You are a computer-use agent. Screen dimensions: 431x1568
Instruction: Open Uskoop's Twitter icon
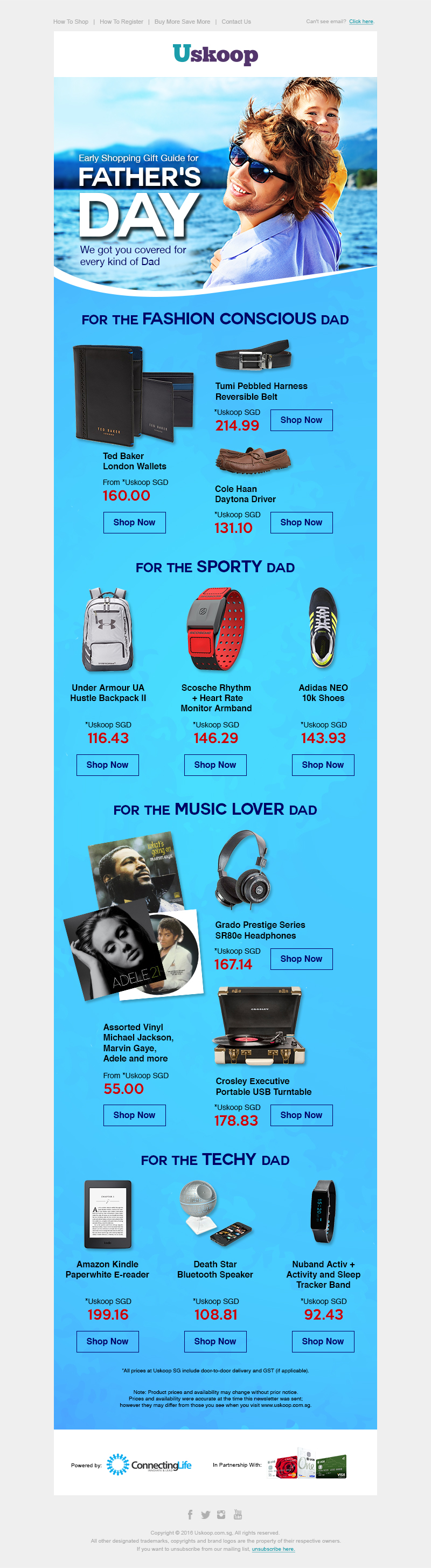point(206,1515)
